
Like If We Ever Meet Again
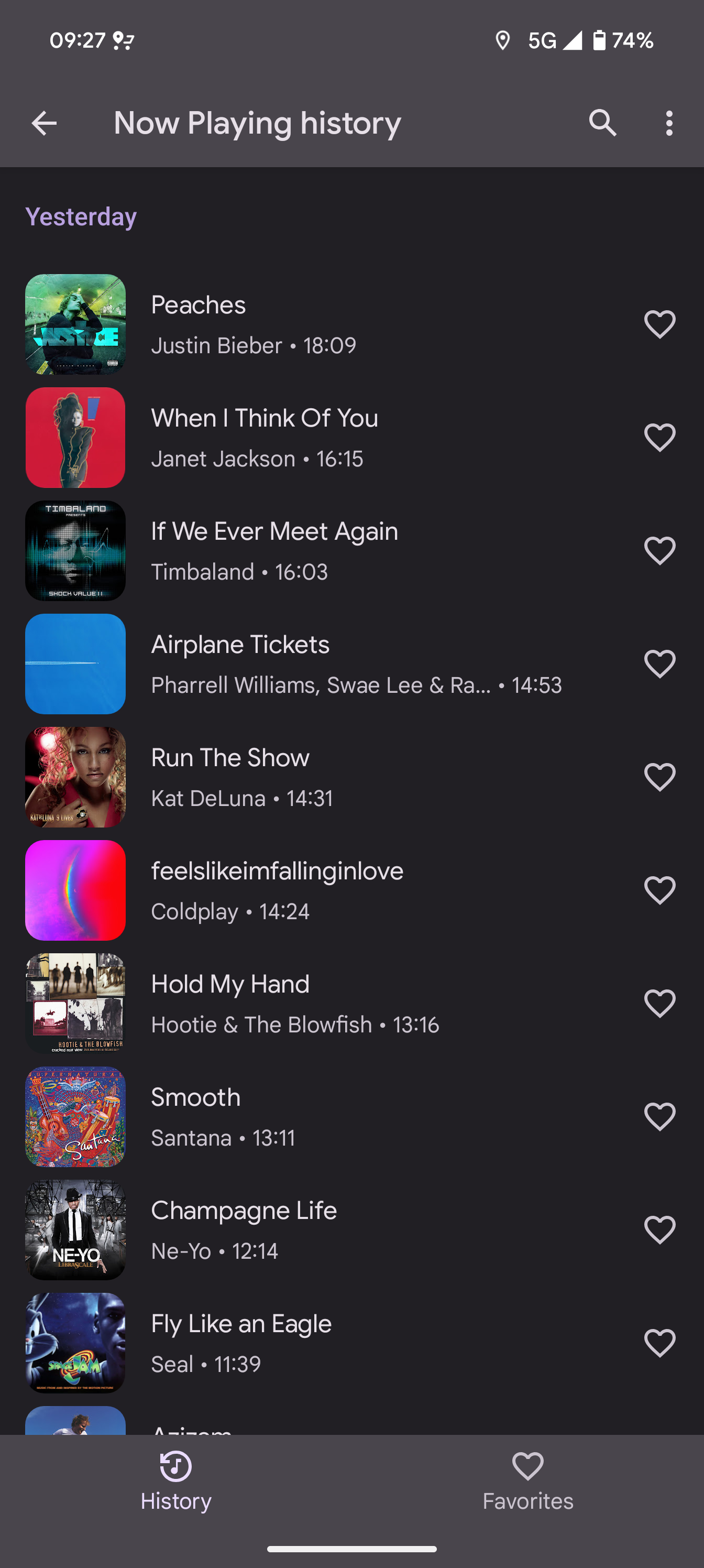[x=659, y=551]
